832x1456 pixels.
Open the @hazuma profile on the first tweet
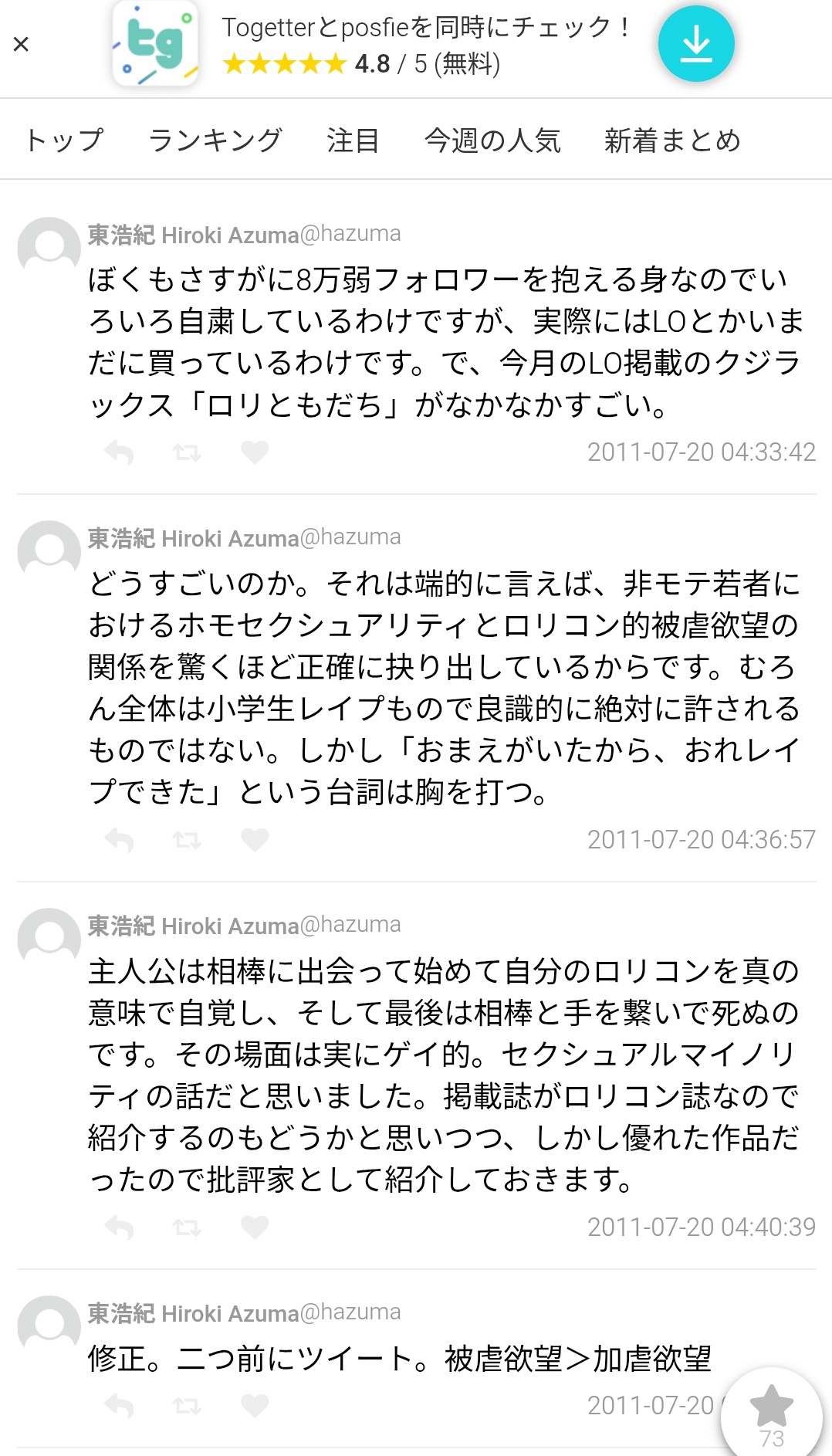tap(350, 234)
